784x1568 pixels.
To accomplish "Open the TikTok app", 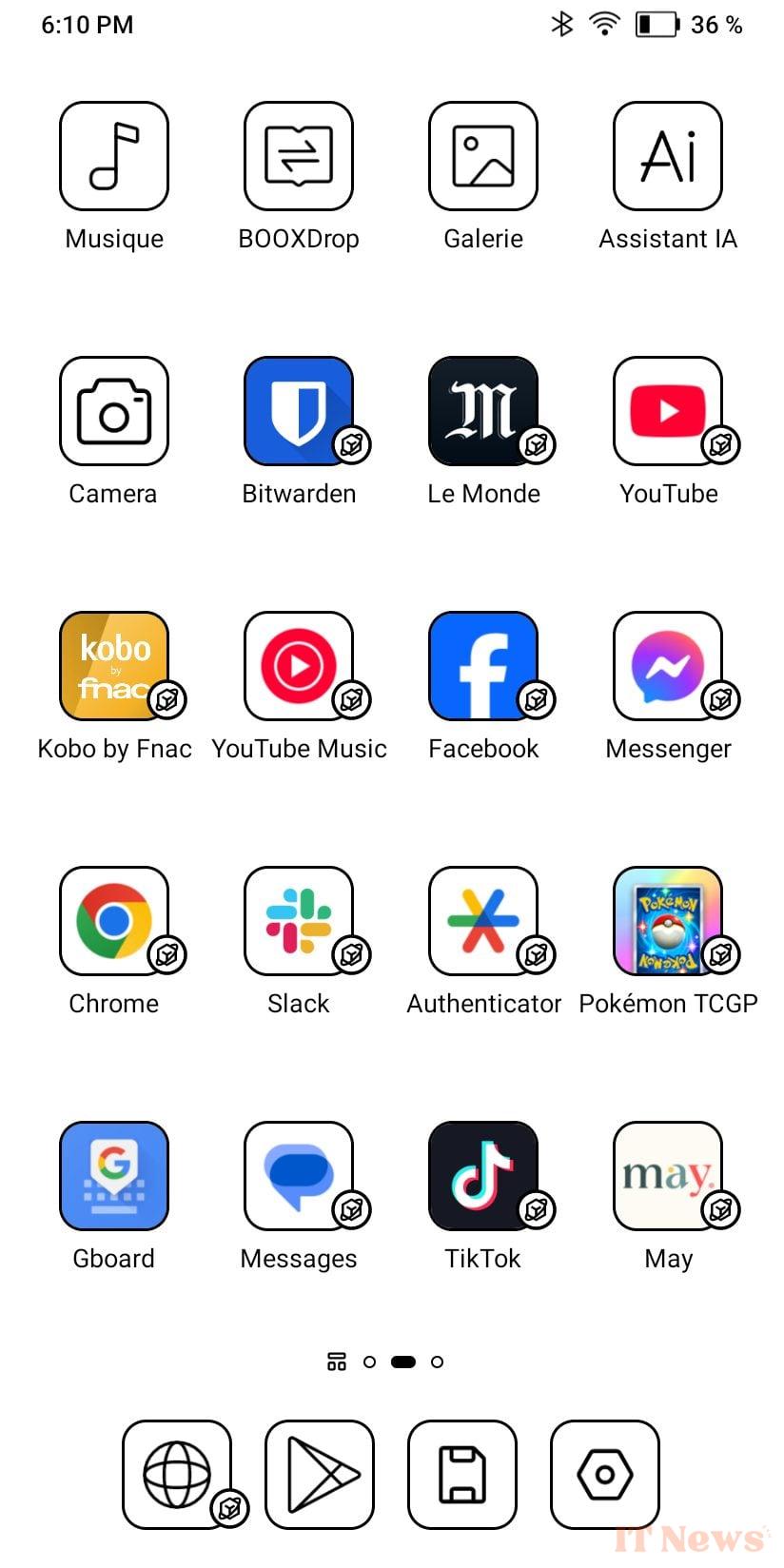I will tap(483, 1176).
